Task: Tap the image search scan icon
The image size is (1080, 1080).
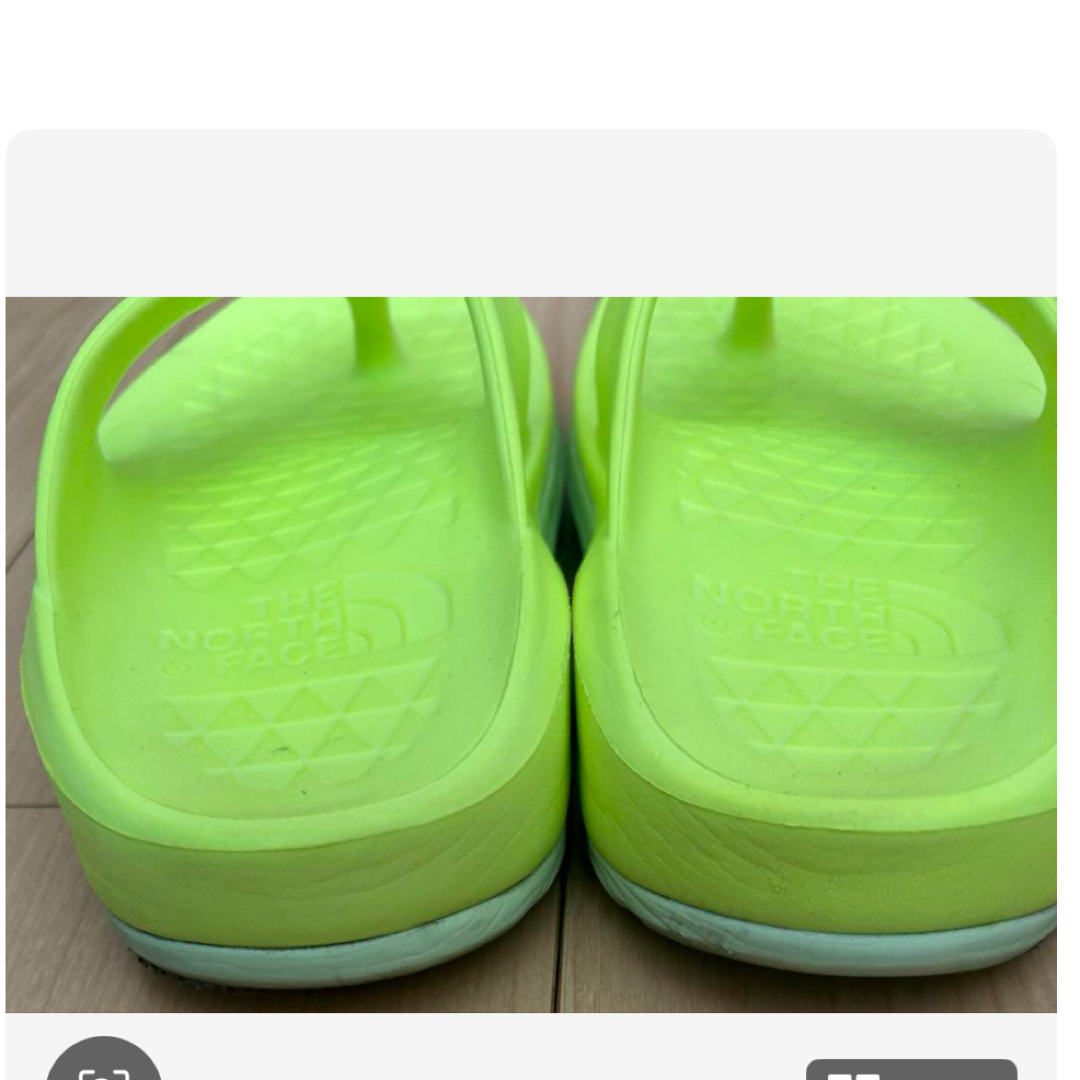Action: (104, 1064)
